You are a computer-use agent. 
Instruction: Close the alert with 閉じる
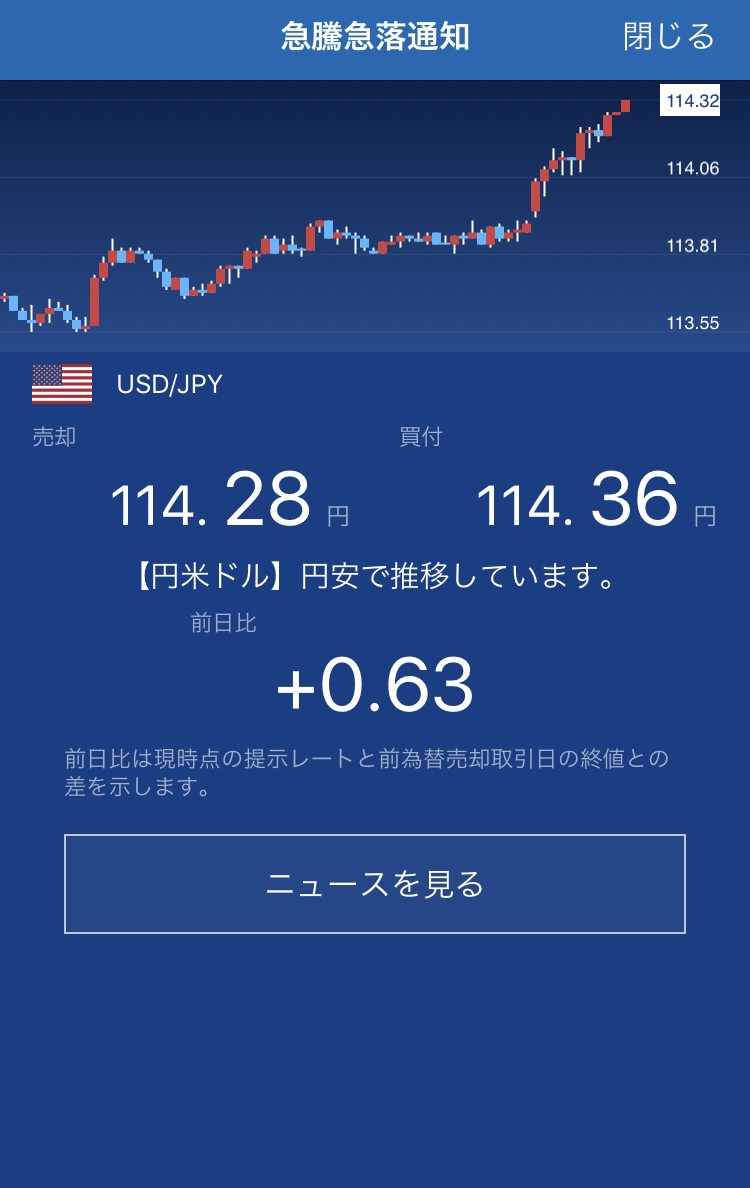(669, 37)
